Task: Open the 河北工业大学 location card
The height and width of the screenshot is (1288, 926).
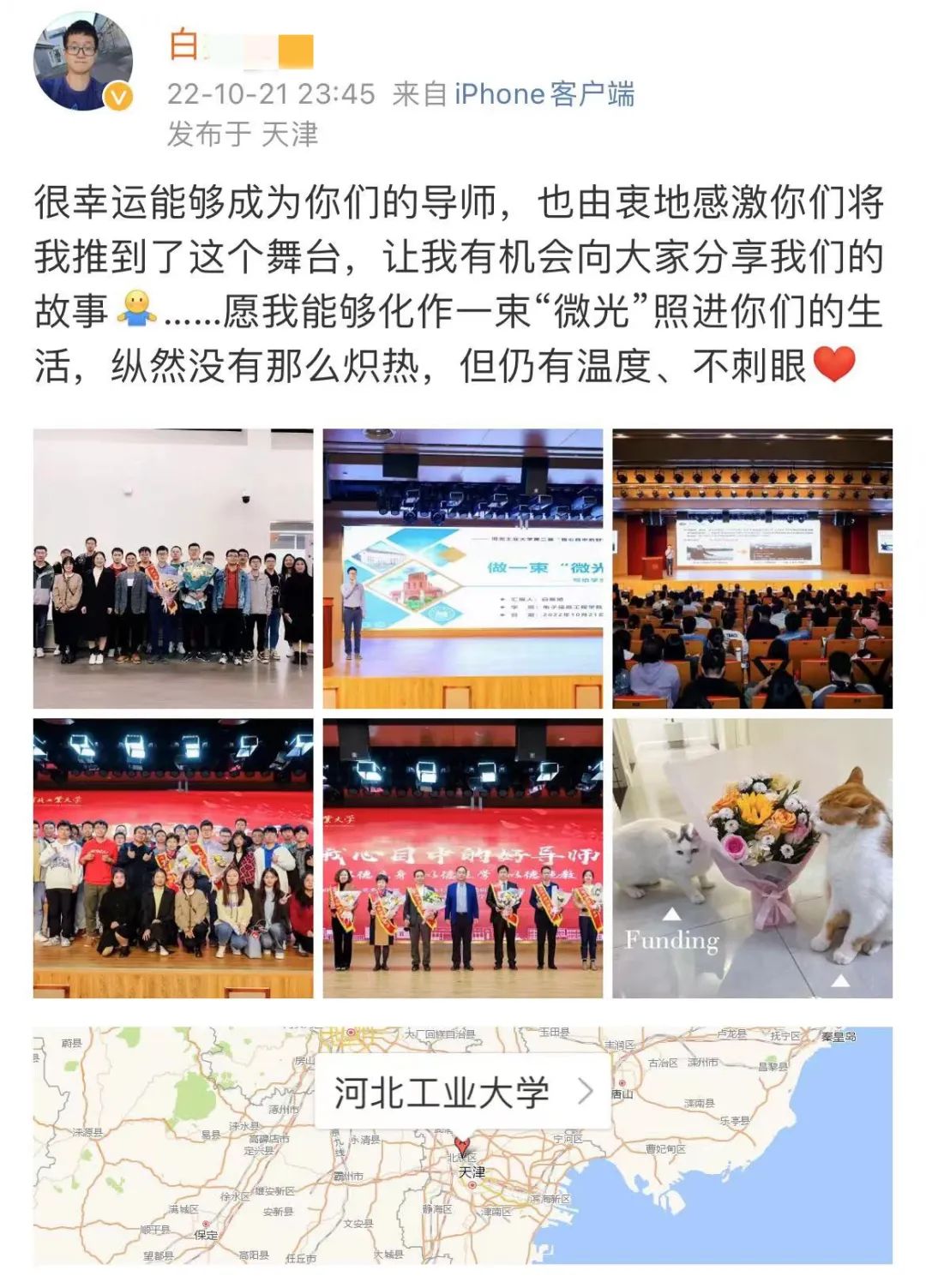Action: point(462,1092)
